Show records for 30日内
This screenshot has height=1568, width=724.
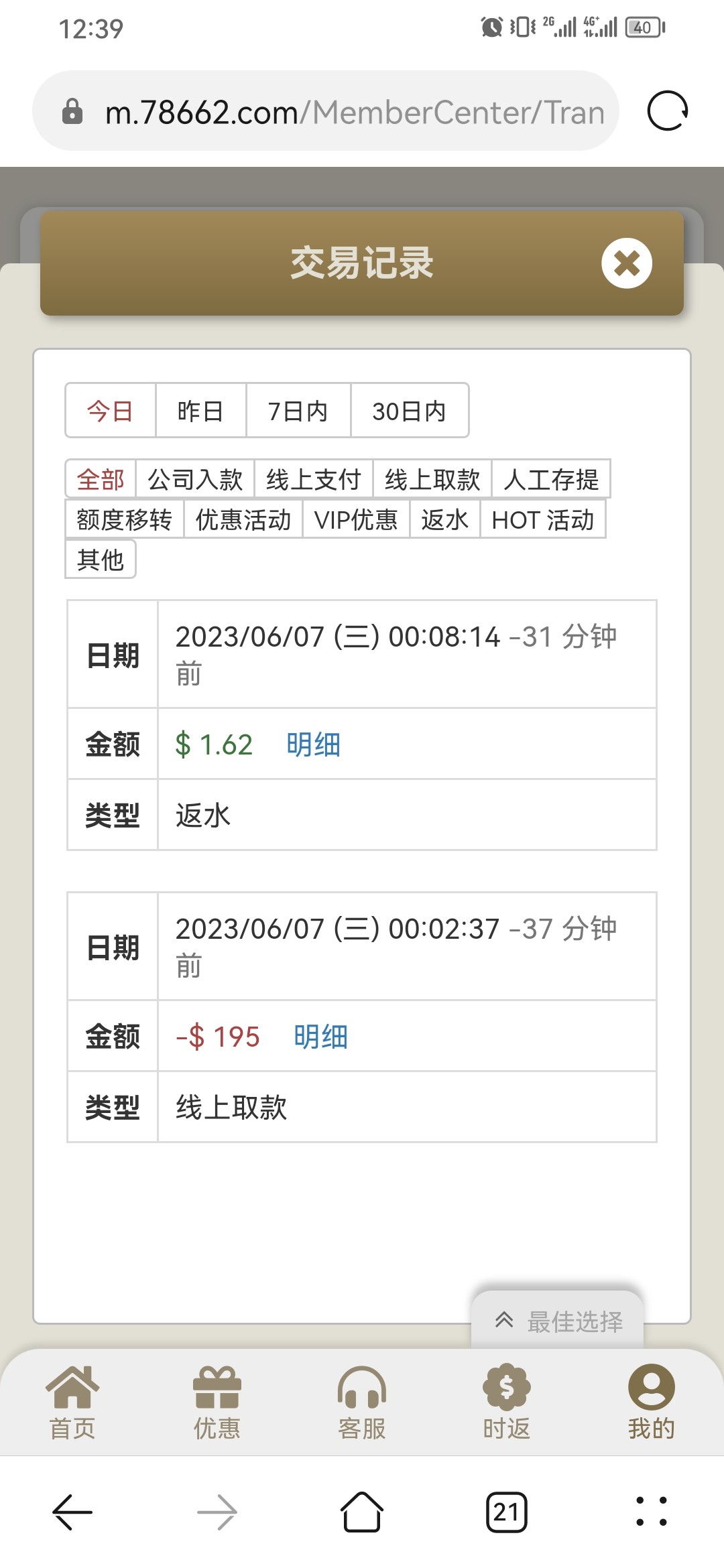409,411
